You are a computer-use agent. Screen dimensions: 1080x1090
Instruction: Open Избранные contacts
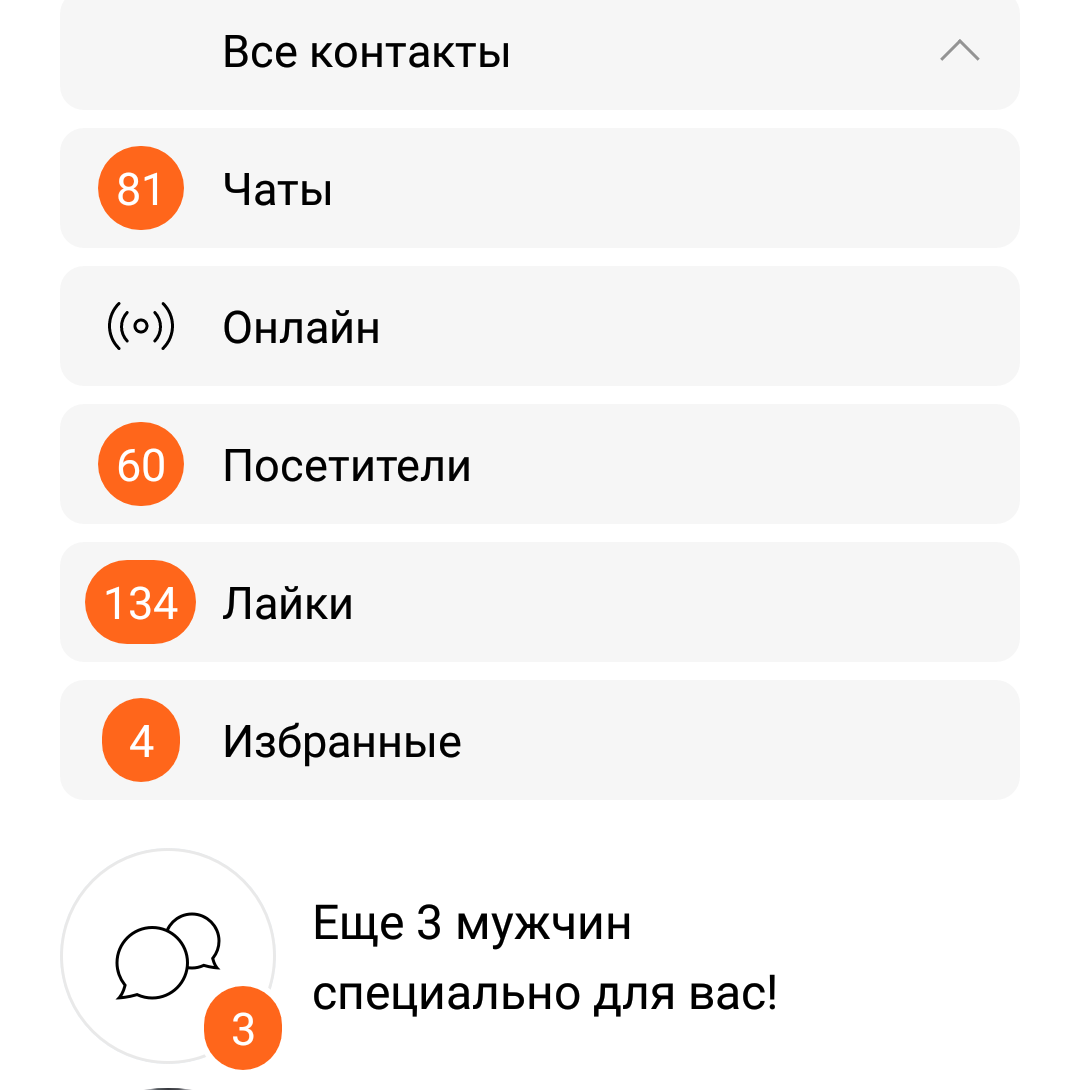[x=540, y=741]
